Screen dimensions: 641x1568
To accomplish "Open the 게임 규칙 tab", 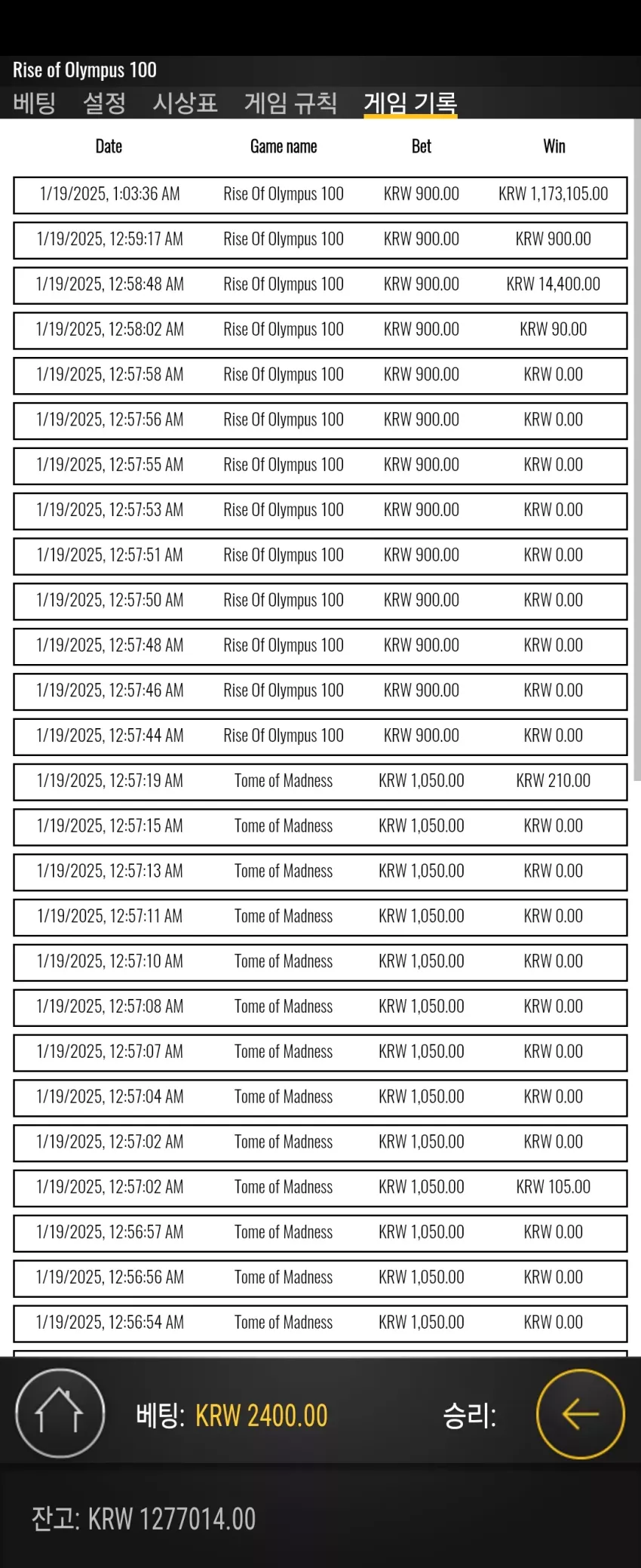I will [290, 103].
